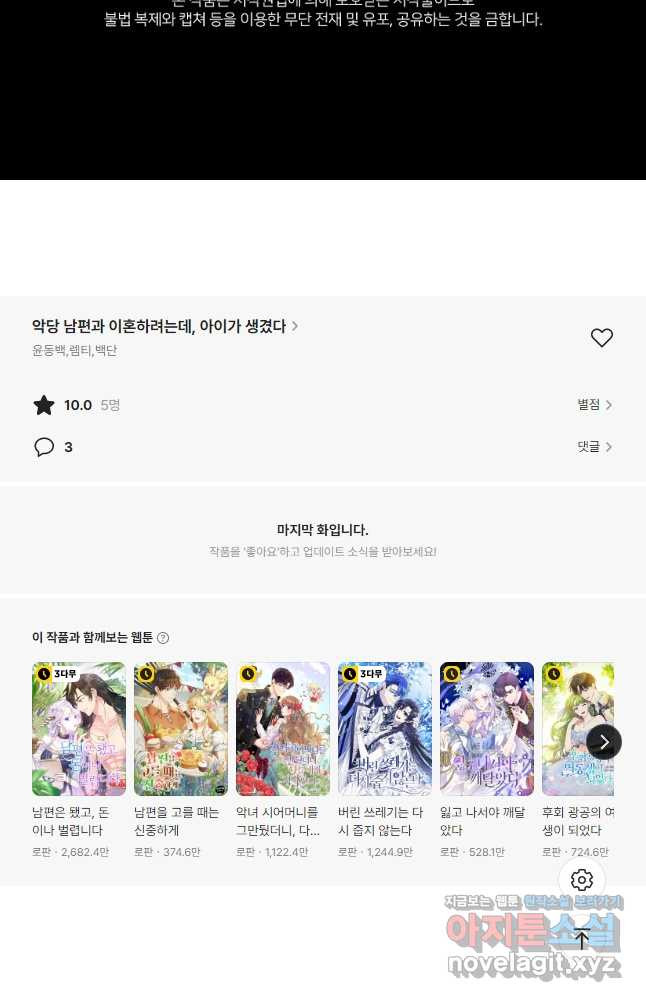Open the 댓글 comments page
The height and width of the screenshot is (1002, 646).
594,447
